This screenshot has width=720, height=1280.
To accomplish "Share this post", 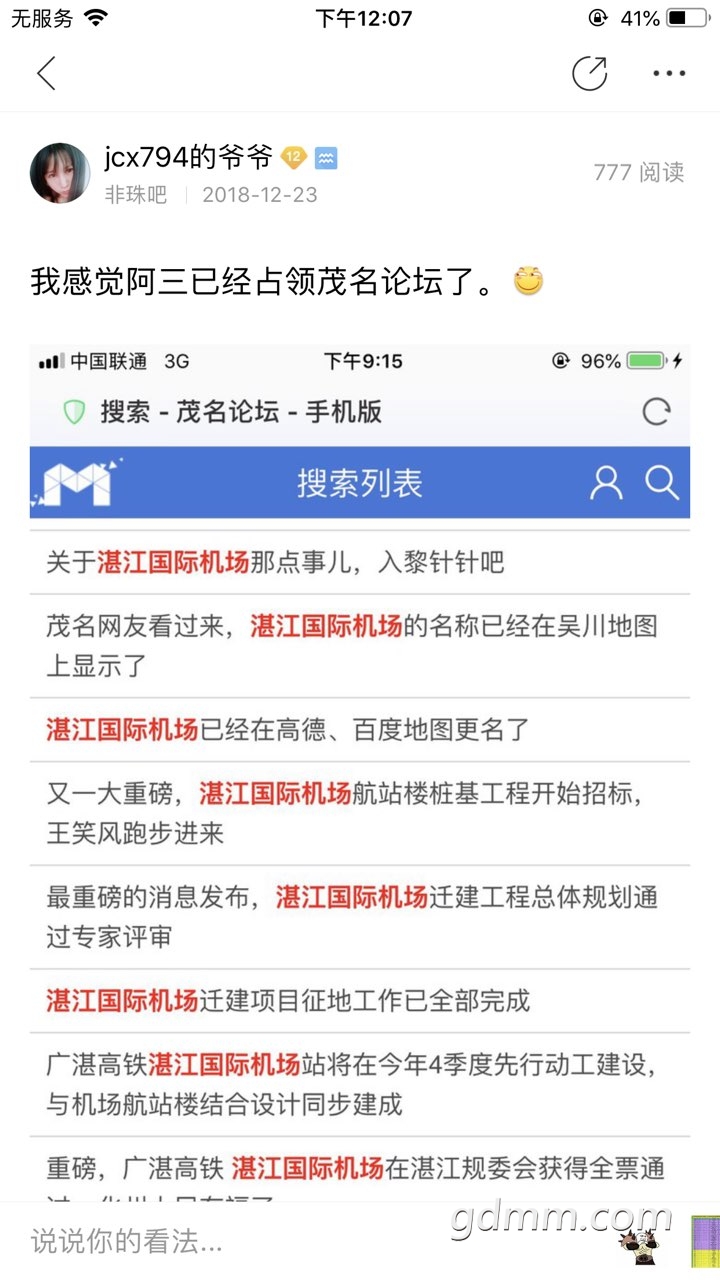I will [589, 73].
